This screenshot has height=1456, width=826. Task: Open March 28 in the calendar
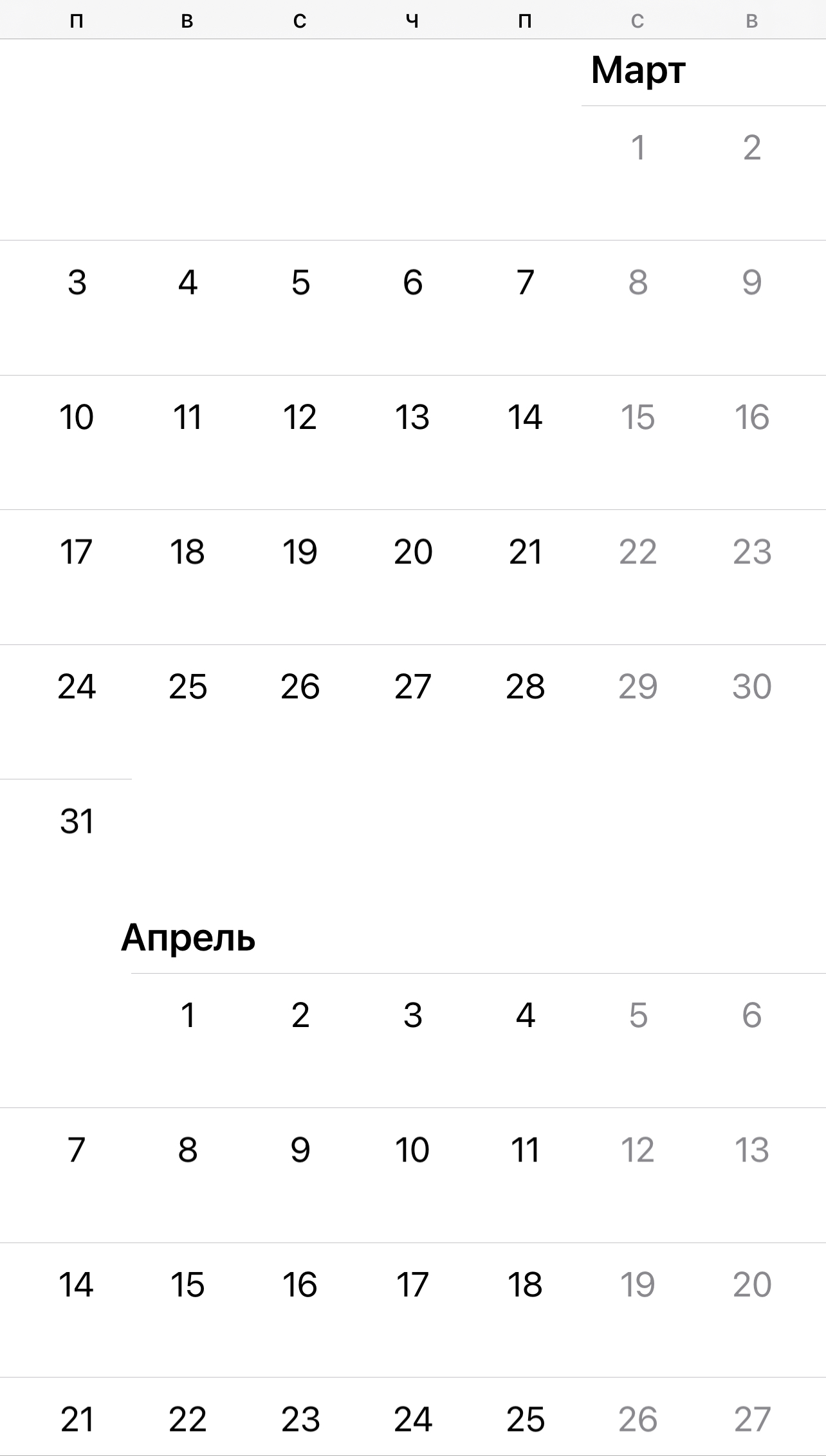click(x=525, y=687)
